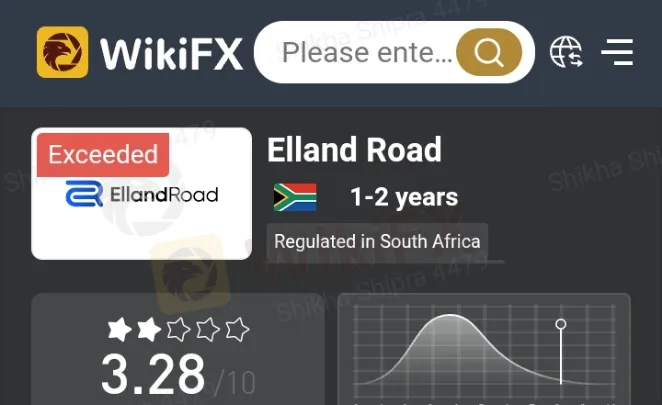Tap the gold search magnifier button

pos(489,52)
